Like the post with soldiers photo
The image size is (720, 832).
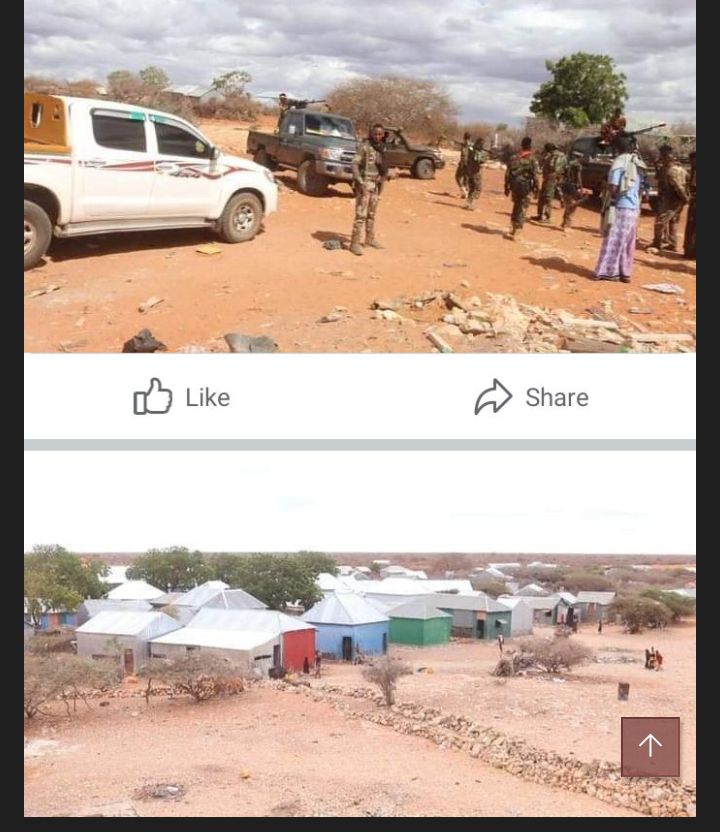(182, 397)
